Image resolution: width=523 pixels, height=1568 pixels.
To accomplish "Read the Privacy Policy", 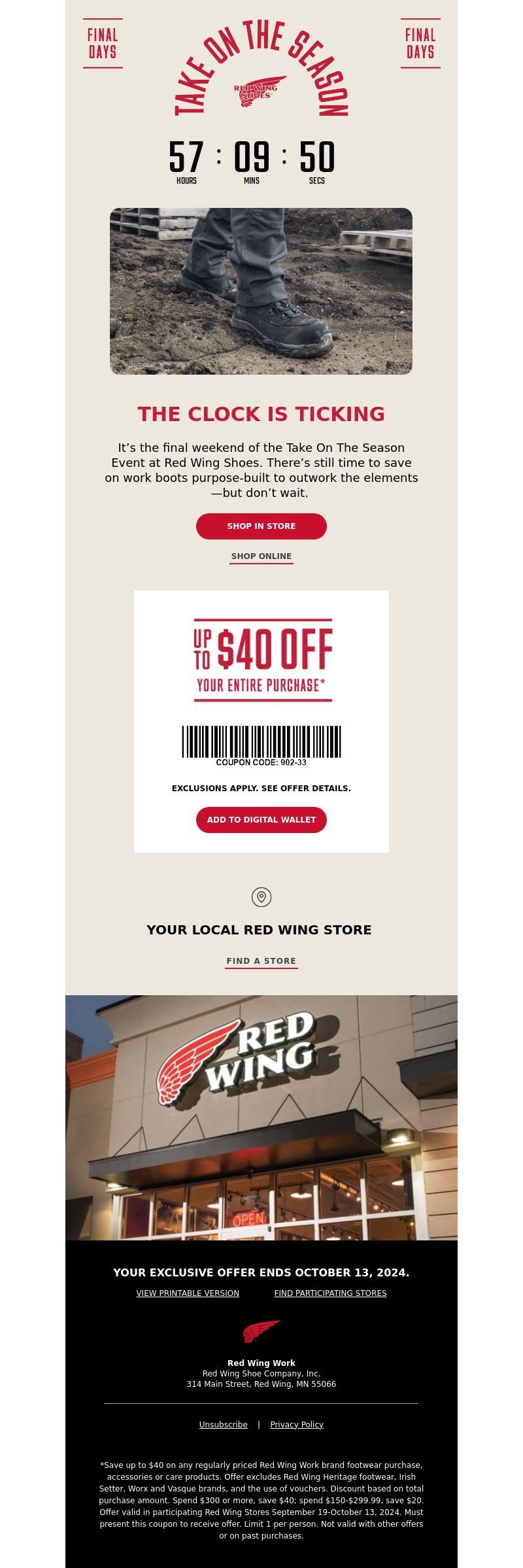I will [297, 1425].
